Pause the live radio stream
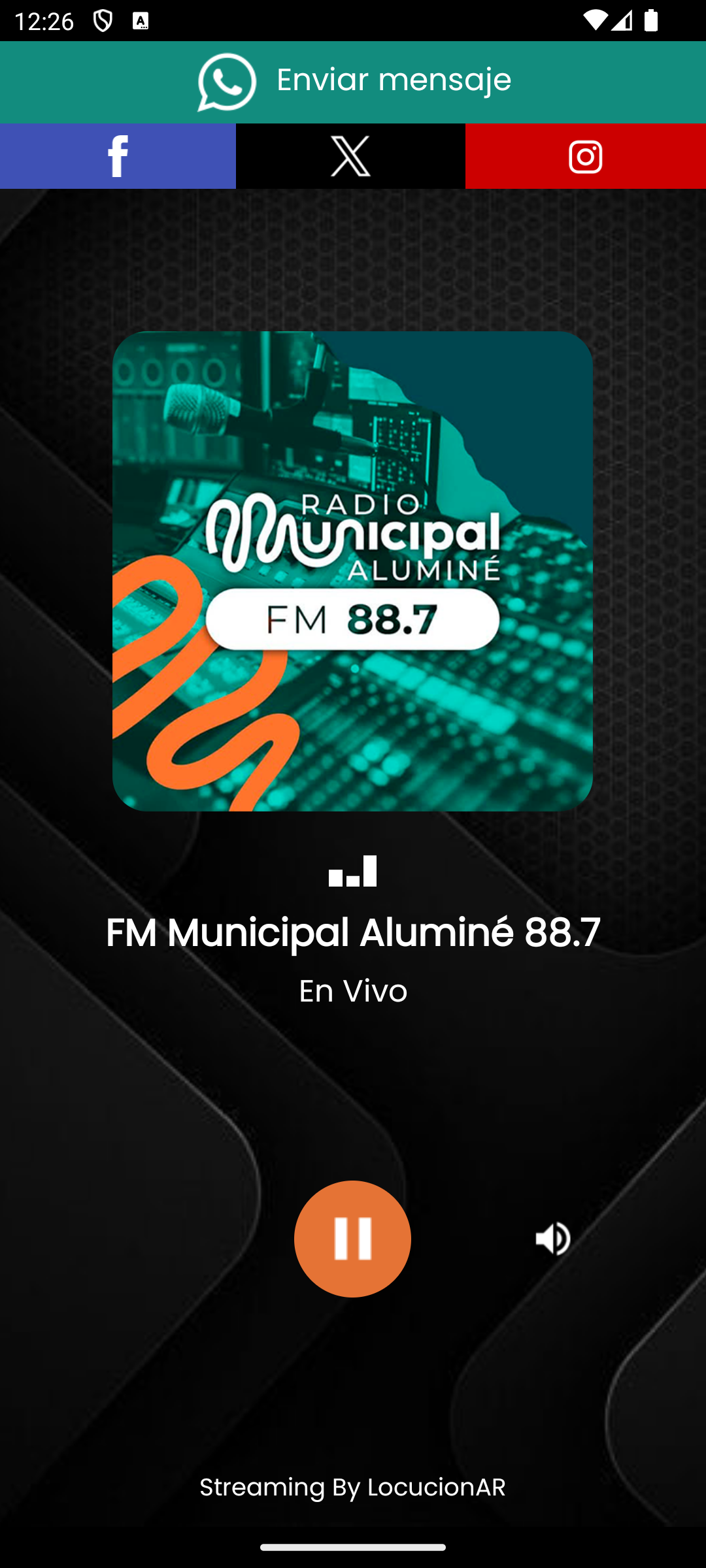The height and width of the screenshot is (1568, 706). (x=352, y=1238)
